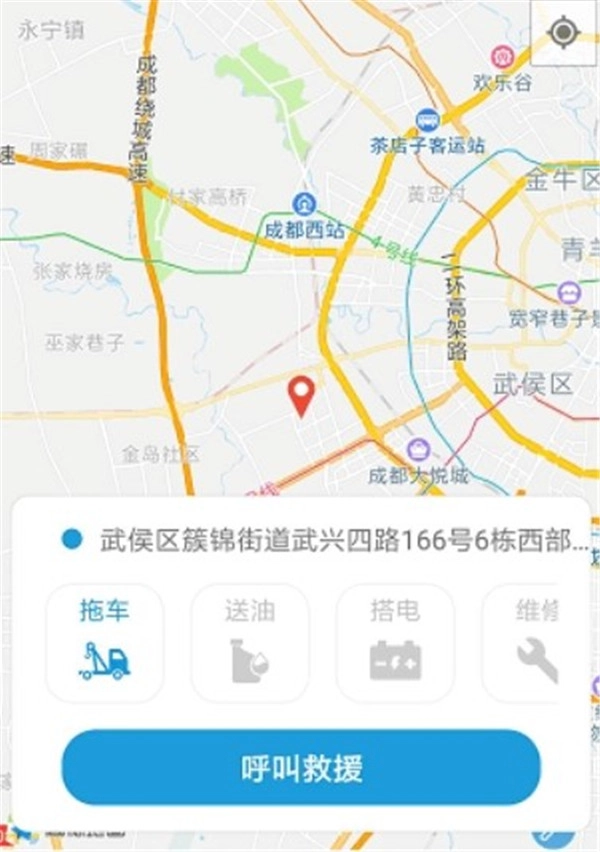Choose the 送油 fuel delivery option
This screenshot has height=852, width=600.
[249, 642]
